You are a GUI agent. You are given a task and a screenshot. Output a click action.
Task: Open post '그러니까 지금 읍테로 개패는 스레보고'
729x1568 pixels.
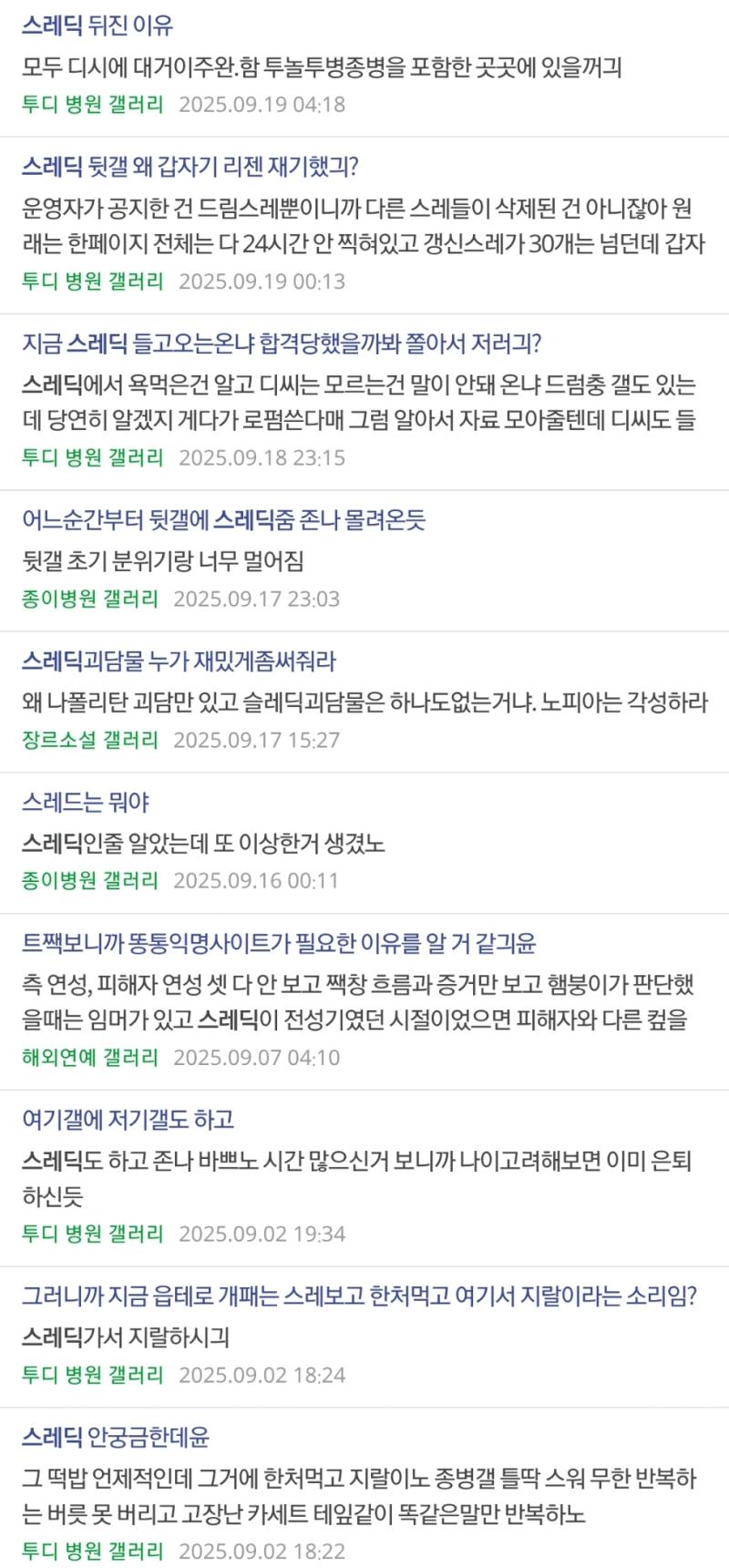(360, 1296)
